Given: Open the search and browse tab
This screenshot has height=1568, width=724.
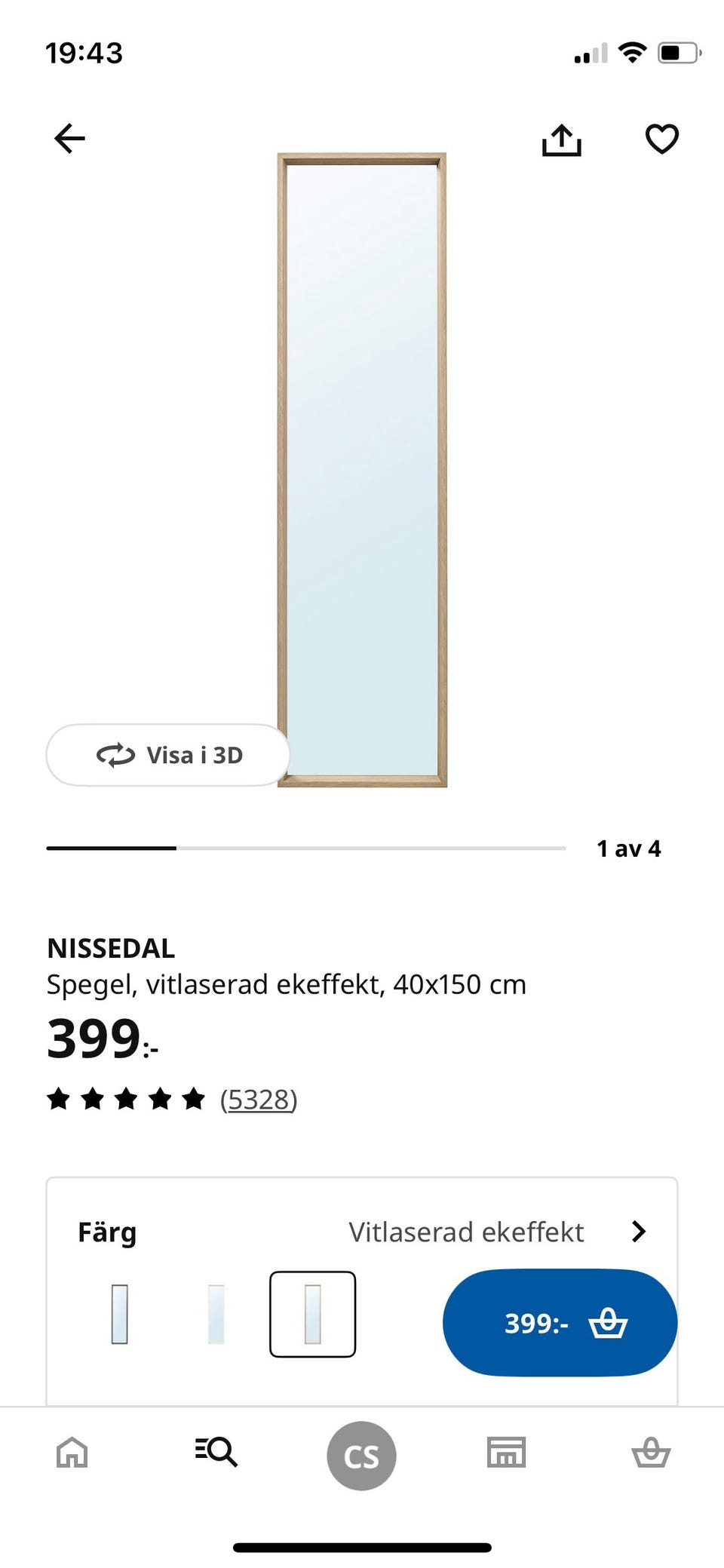Looking at the screenshot, I should click(216, 1453).
